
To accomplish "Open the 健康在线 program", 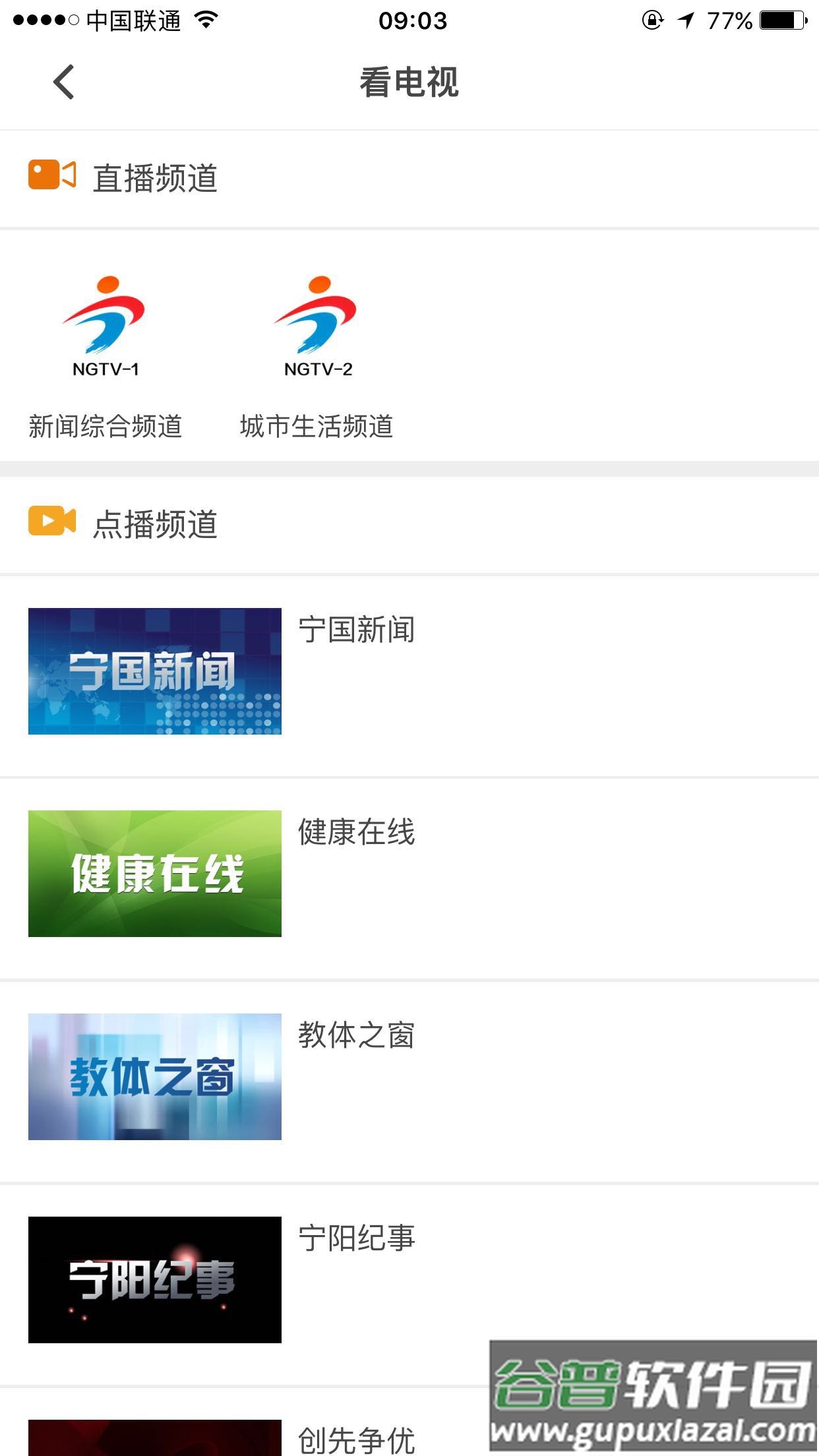I will click(356, 833).
